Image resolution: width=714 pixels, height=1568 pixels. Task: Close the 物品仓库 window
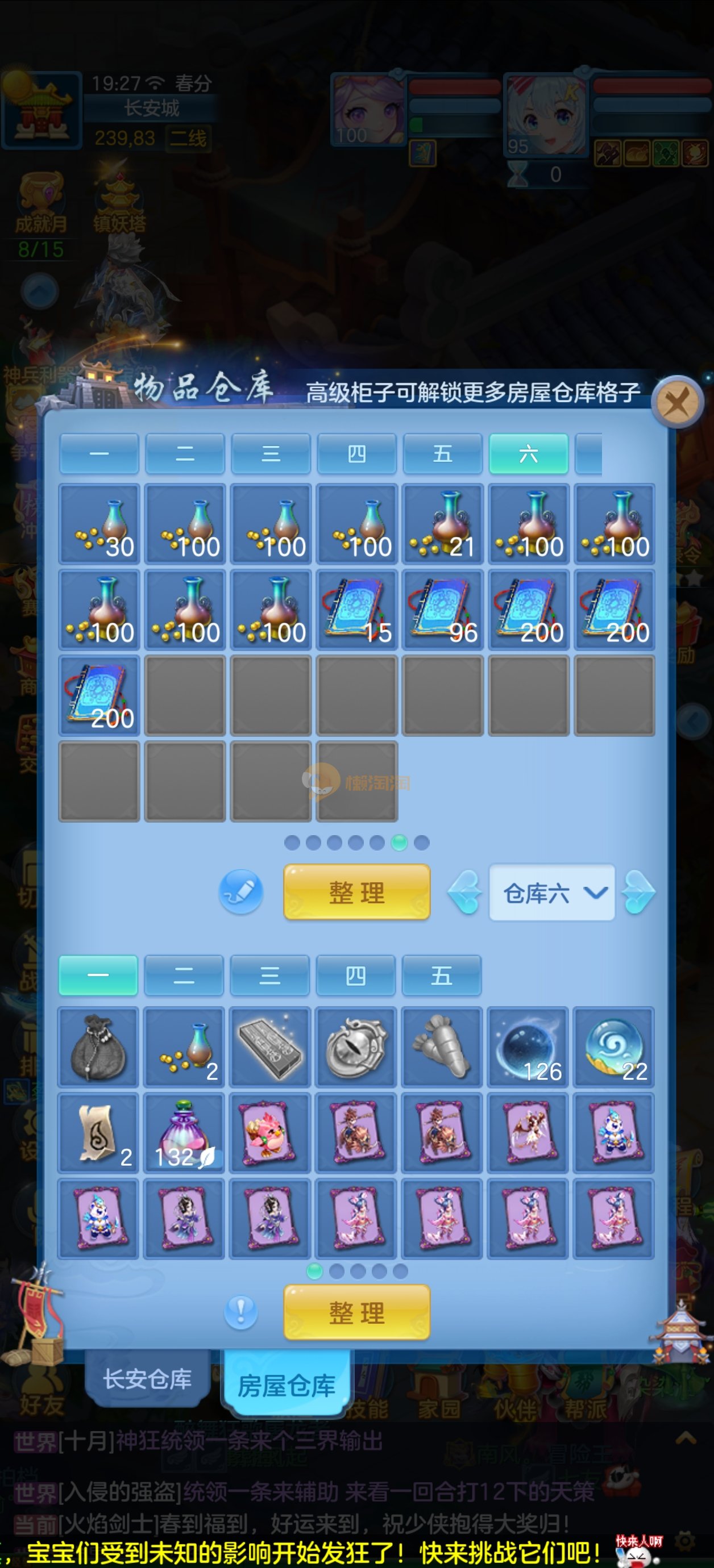pyautogui.click(x=677, y=402)
